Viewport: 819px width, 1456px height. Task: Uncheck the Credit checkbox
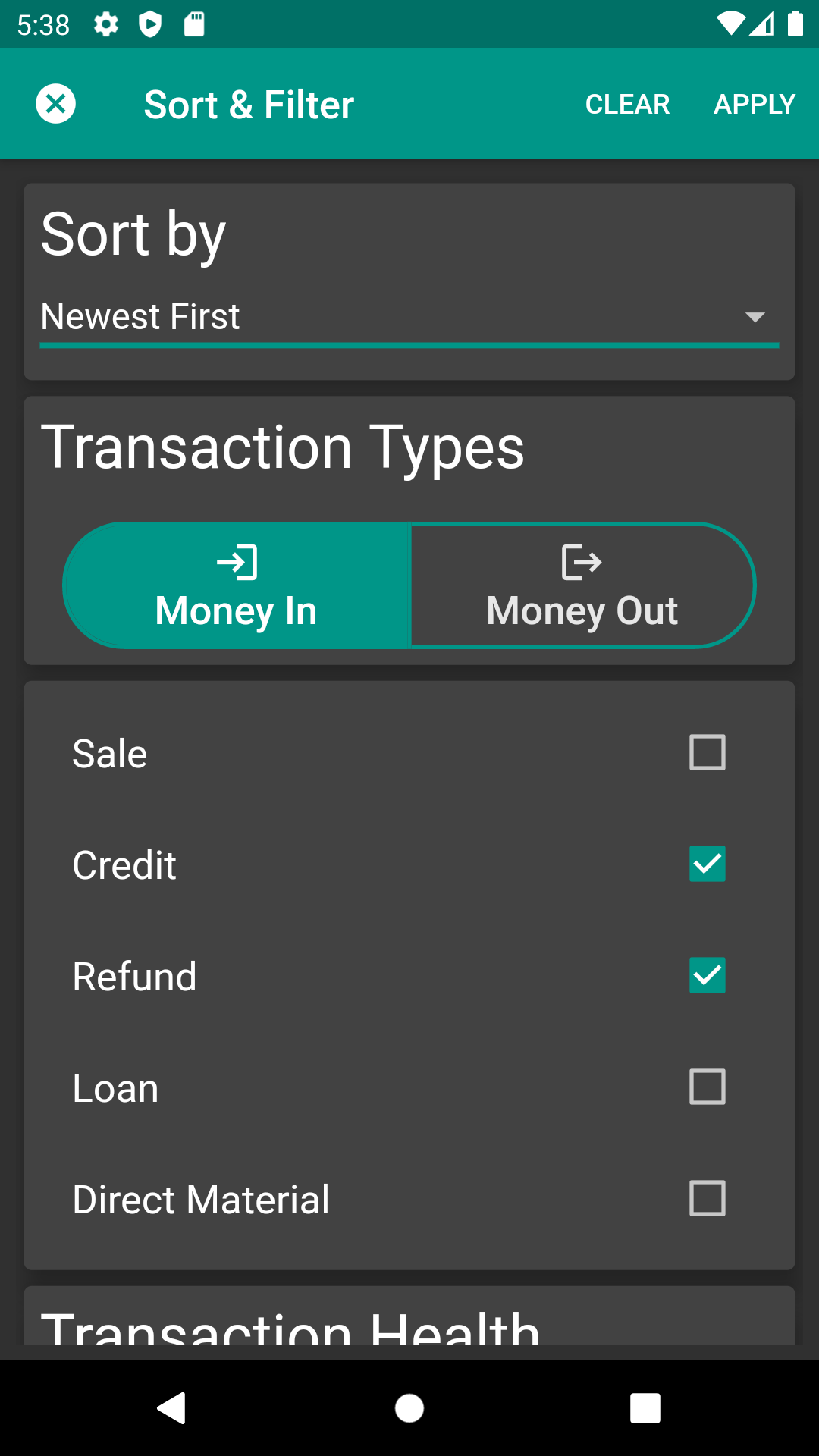707,864
